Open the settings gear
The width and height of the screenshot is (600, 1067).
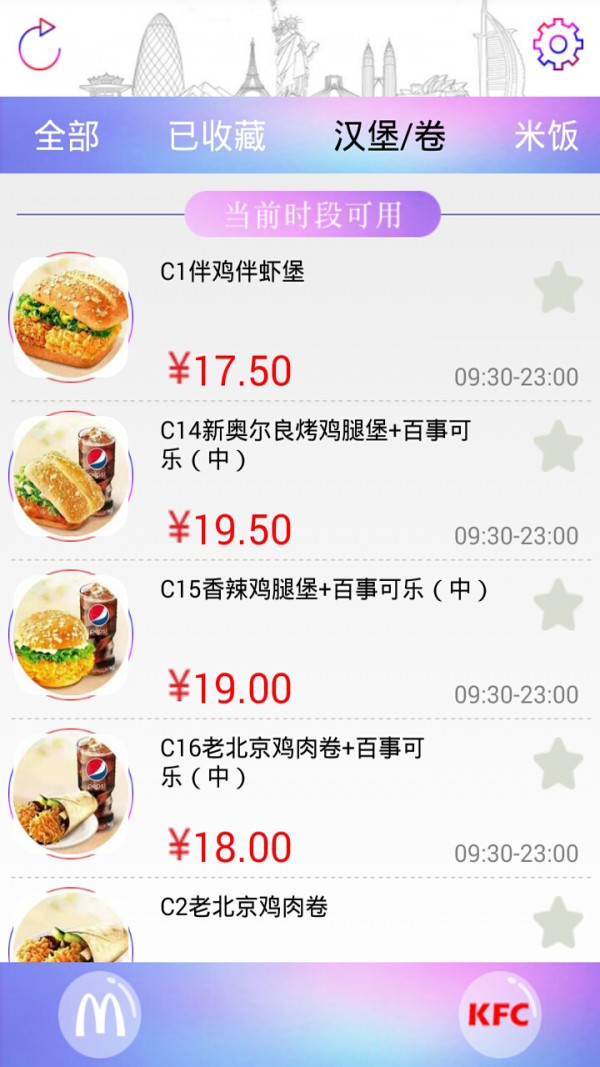pos(557,44)
